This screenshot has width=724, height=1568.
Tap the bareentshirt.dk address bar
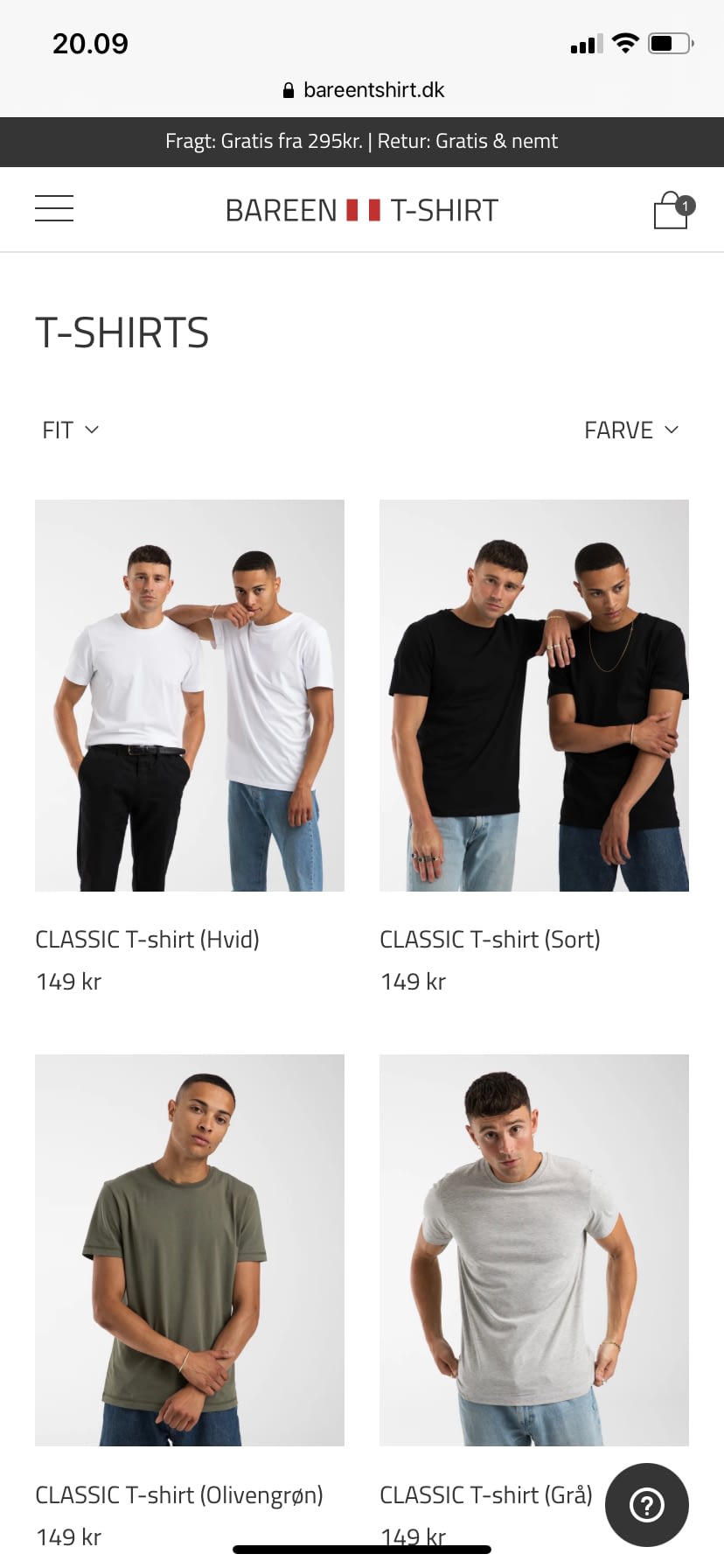click(364, 90)
